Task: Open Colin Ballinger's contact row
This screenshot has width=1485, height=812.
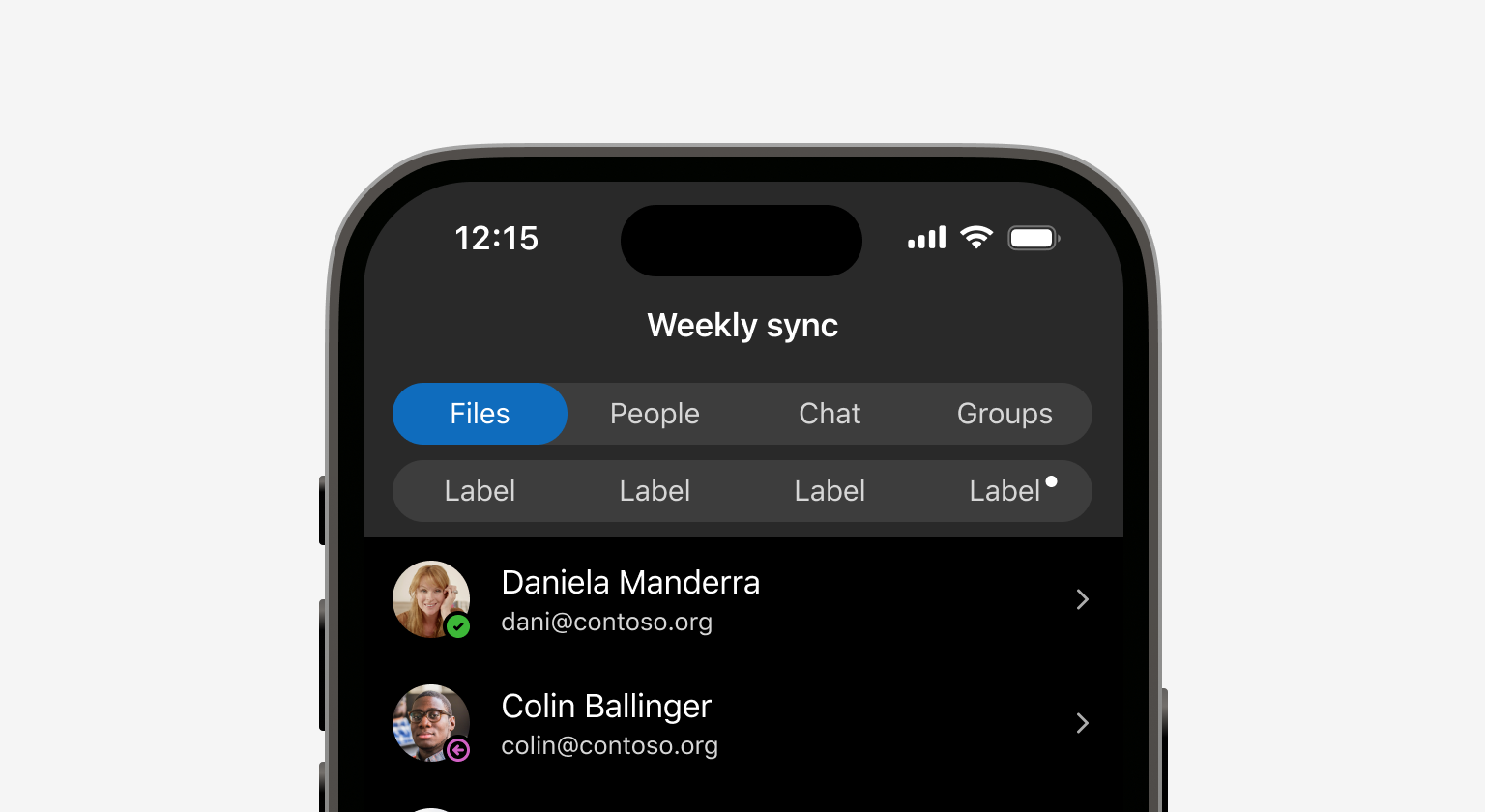Action: pos(742,723)
